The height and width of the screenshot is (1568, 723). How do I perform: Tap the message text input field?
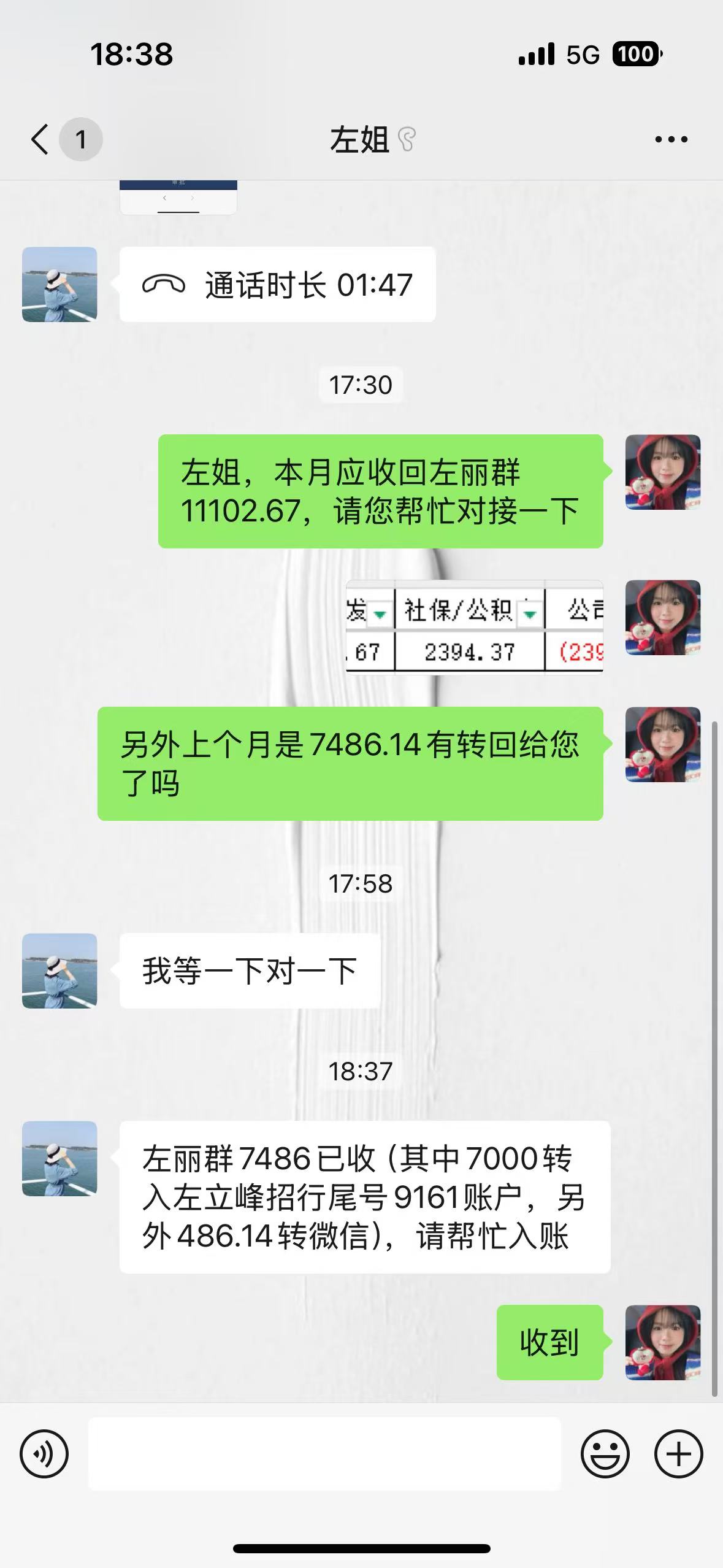point(324,1454)
